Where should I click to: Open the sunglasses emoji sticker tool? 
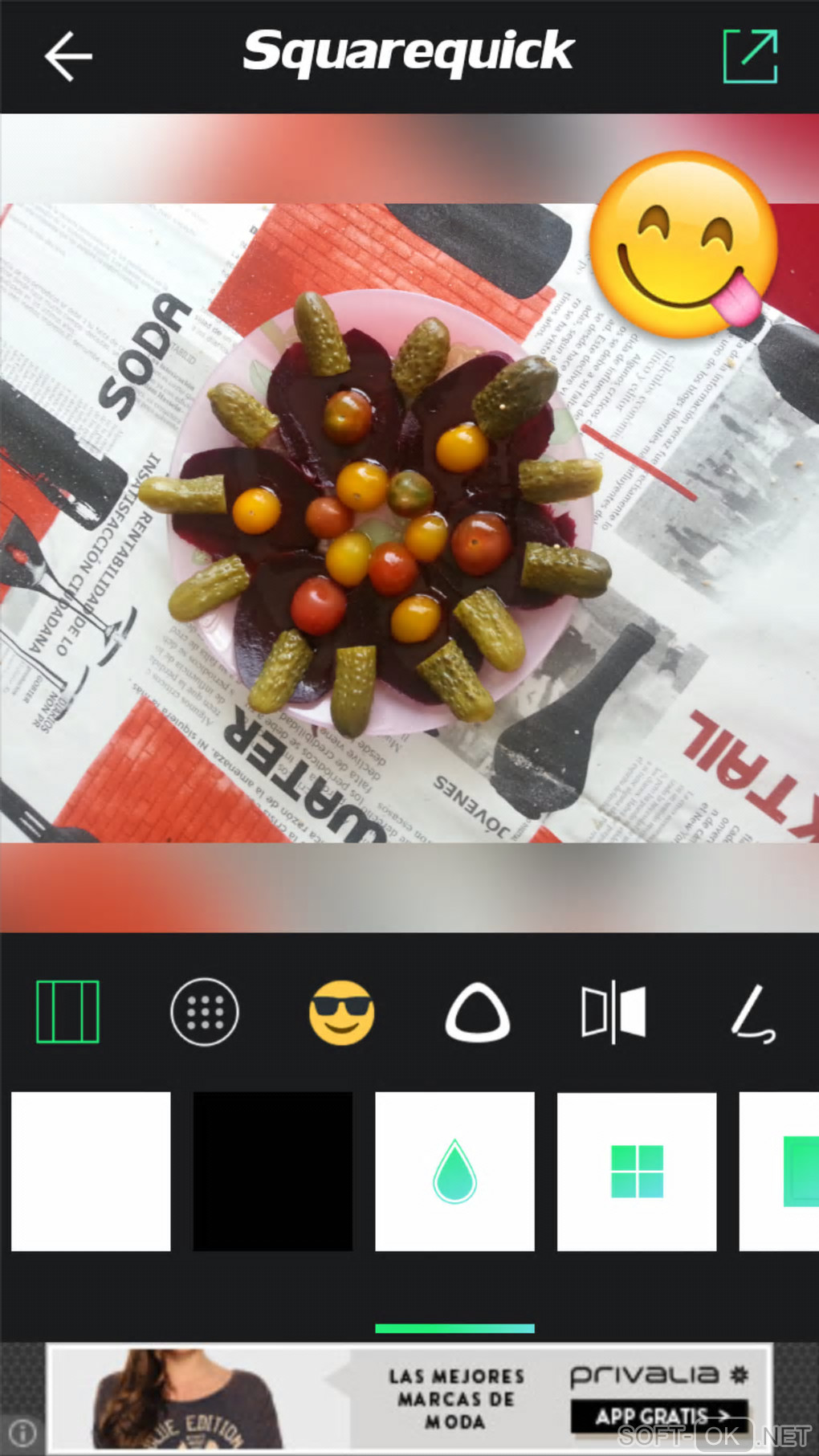click(341, 1012)
